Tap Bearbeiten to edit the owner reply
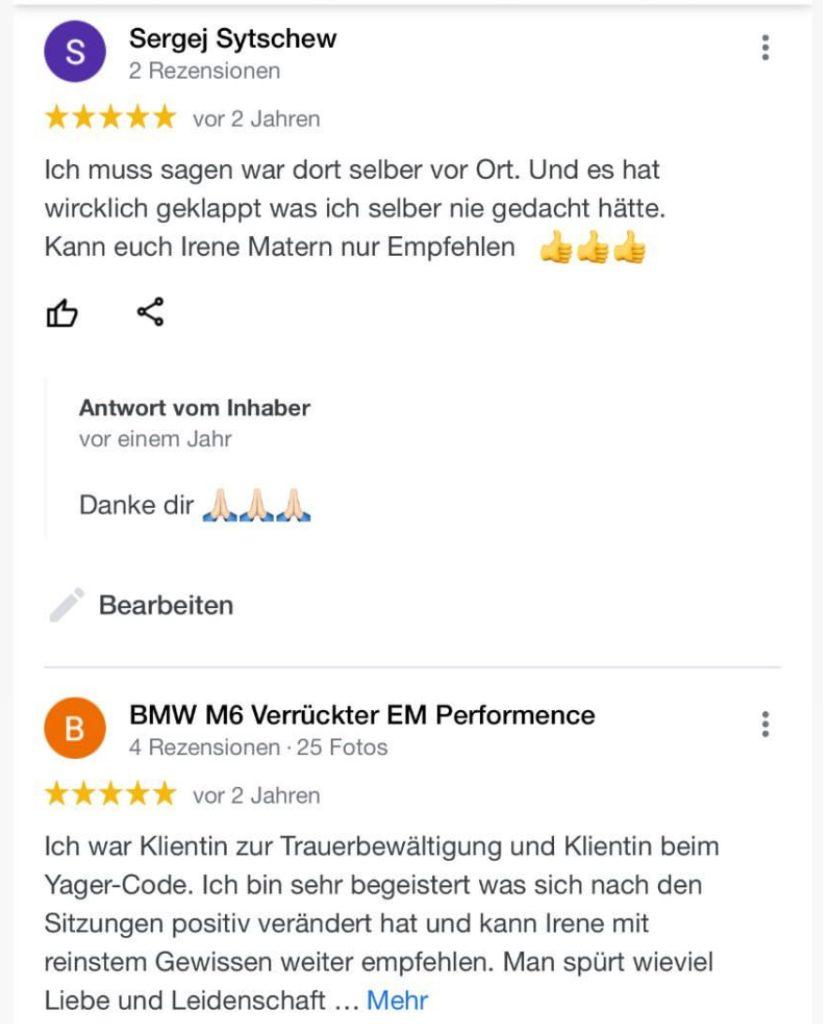The height and width of the screenshot is (1024, 823). tap(165, 605)
